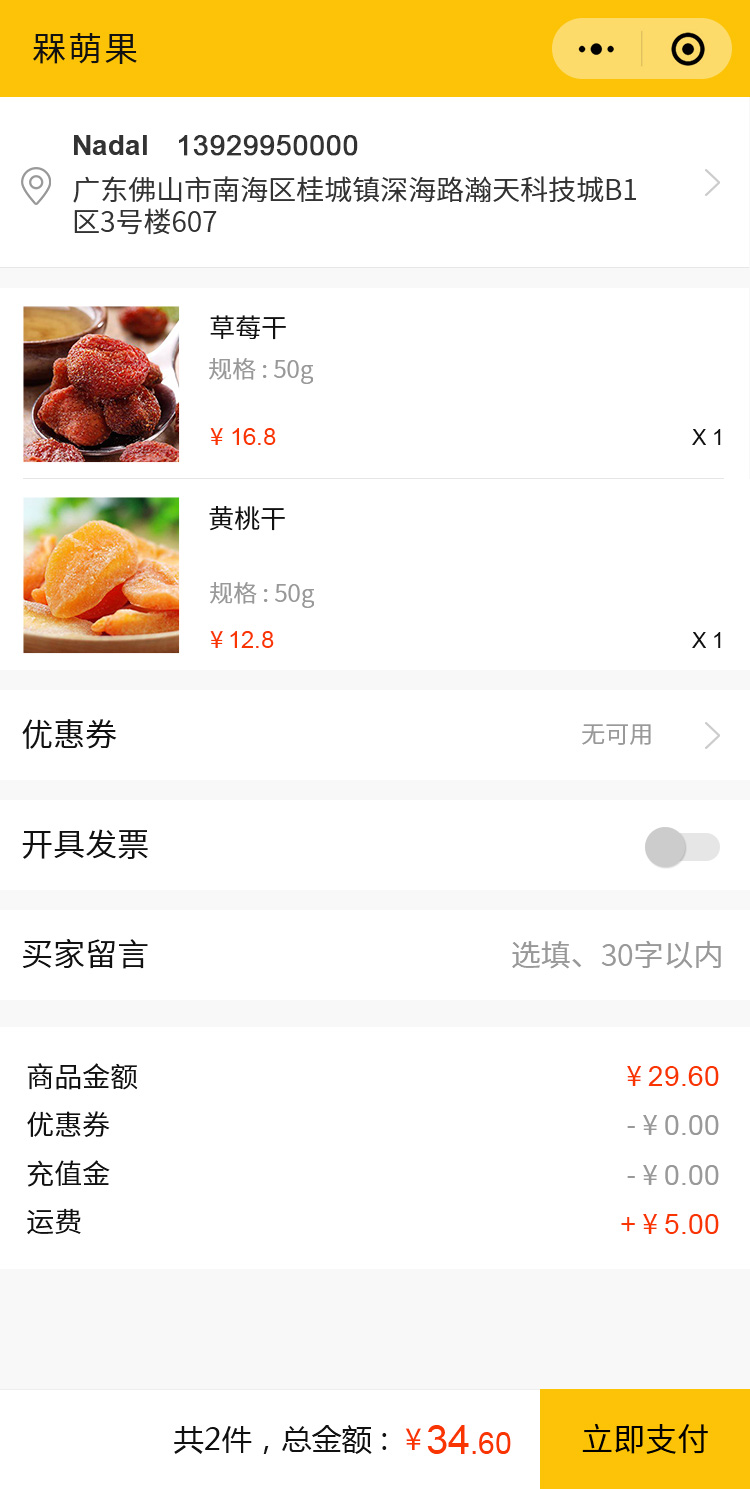Open the mini program more options menu
750x1489 pixels.
[597, 49]
